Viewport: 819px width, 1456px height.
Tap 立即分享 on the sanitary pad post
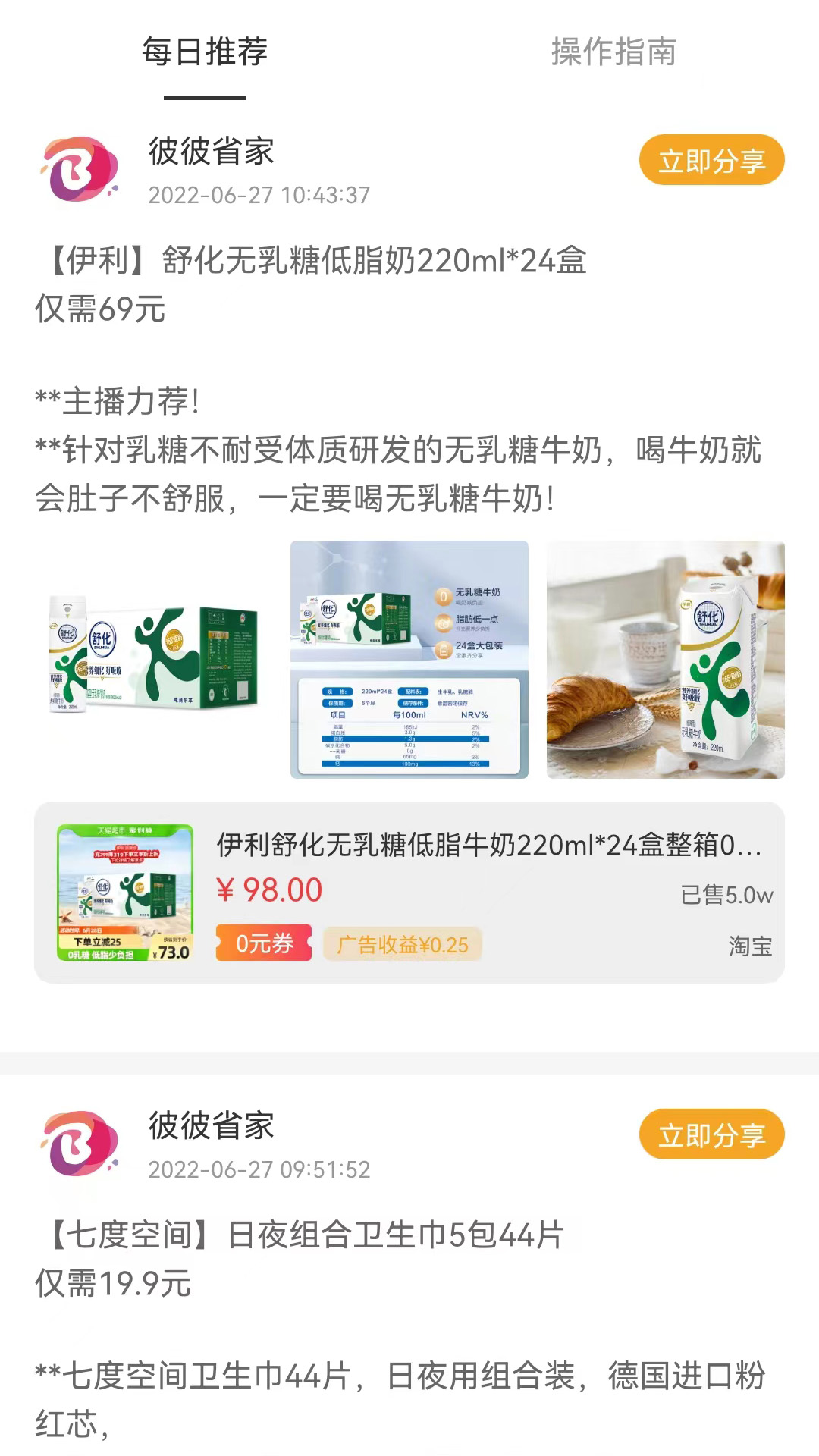pos(711,1133)
